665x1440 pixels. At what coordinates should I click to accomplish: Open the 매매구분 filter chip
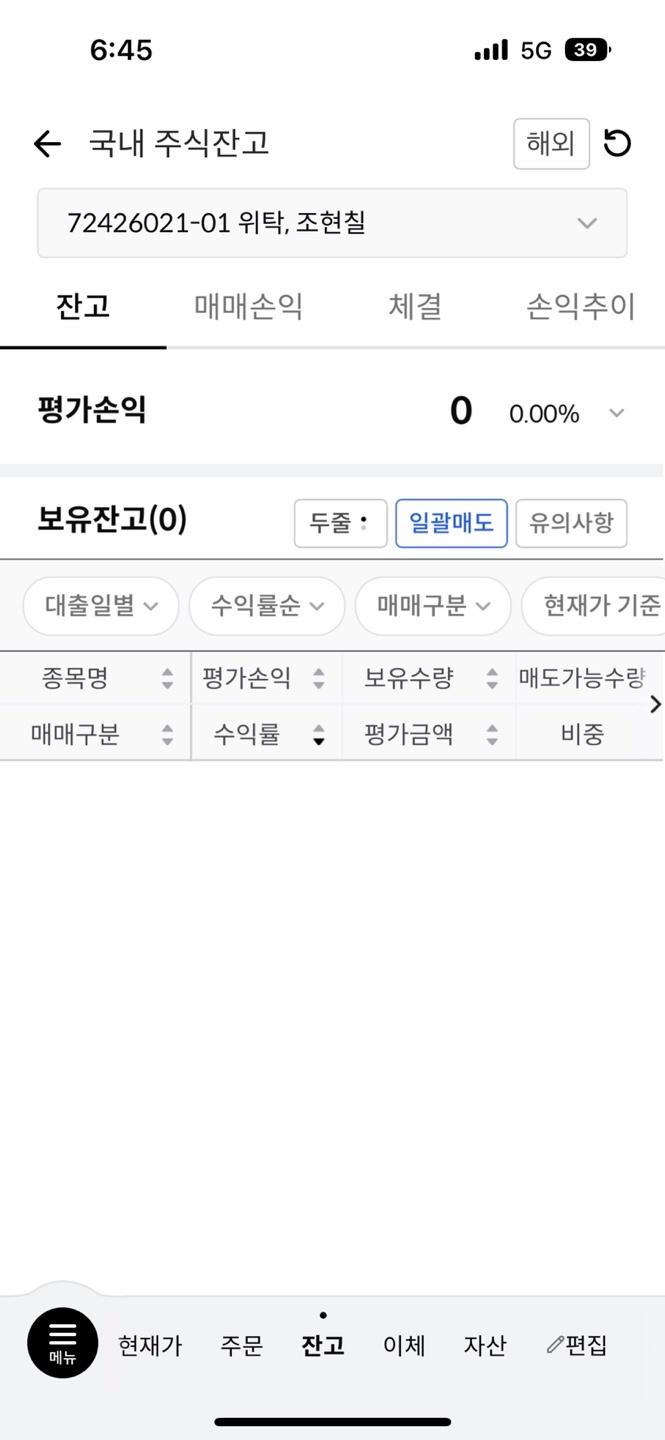coord(433,605)
